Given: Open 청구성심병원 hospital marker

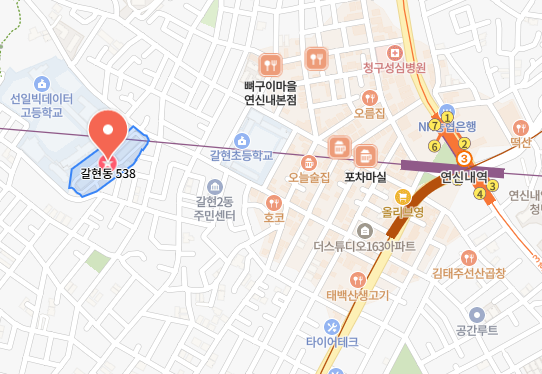Looking at the screenshot, I should tap(394, 53).
